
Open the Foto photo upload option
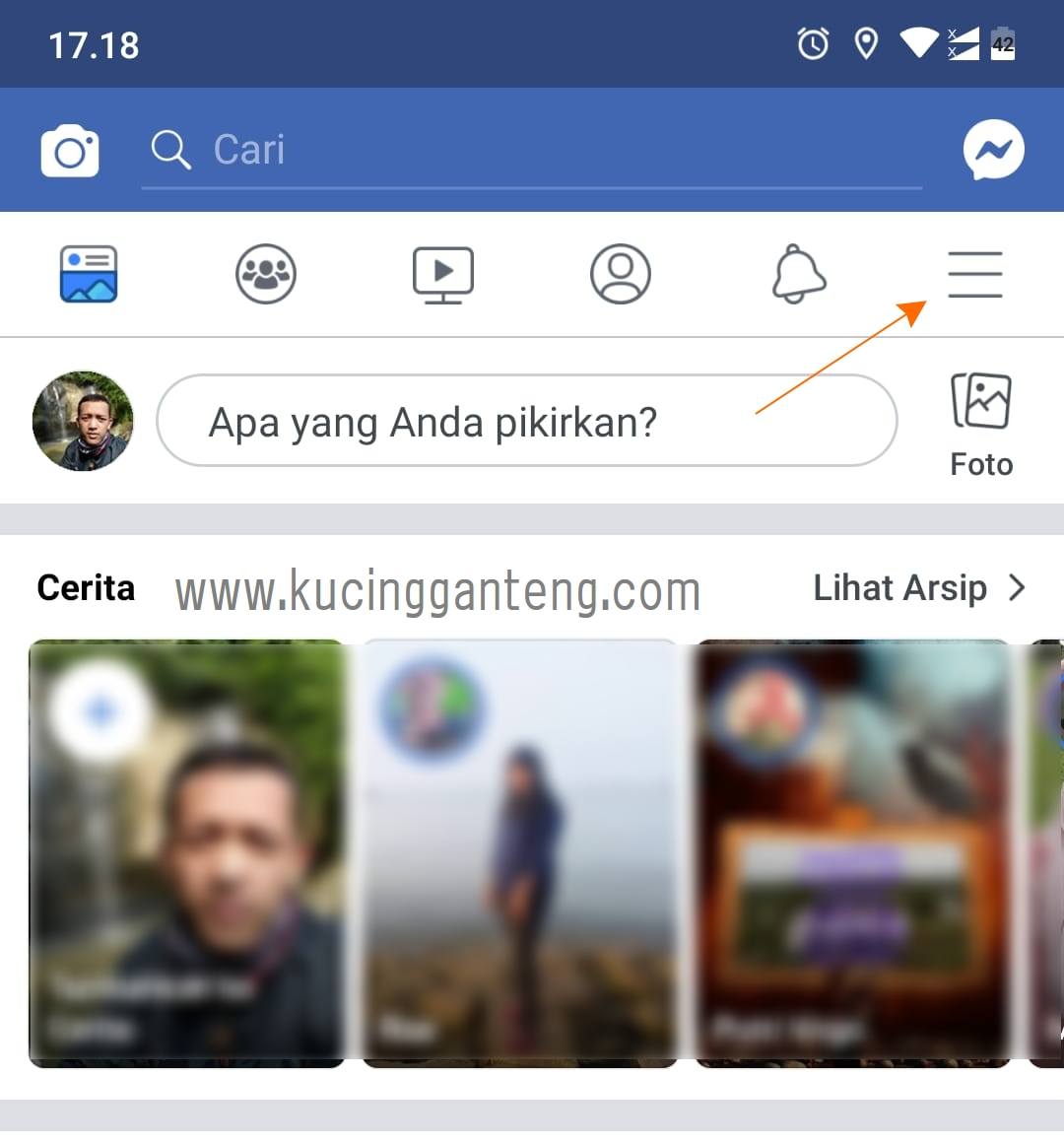[x=980, y=419]
